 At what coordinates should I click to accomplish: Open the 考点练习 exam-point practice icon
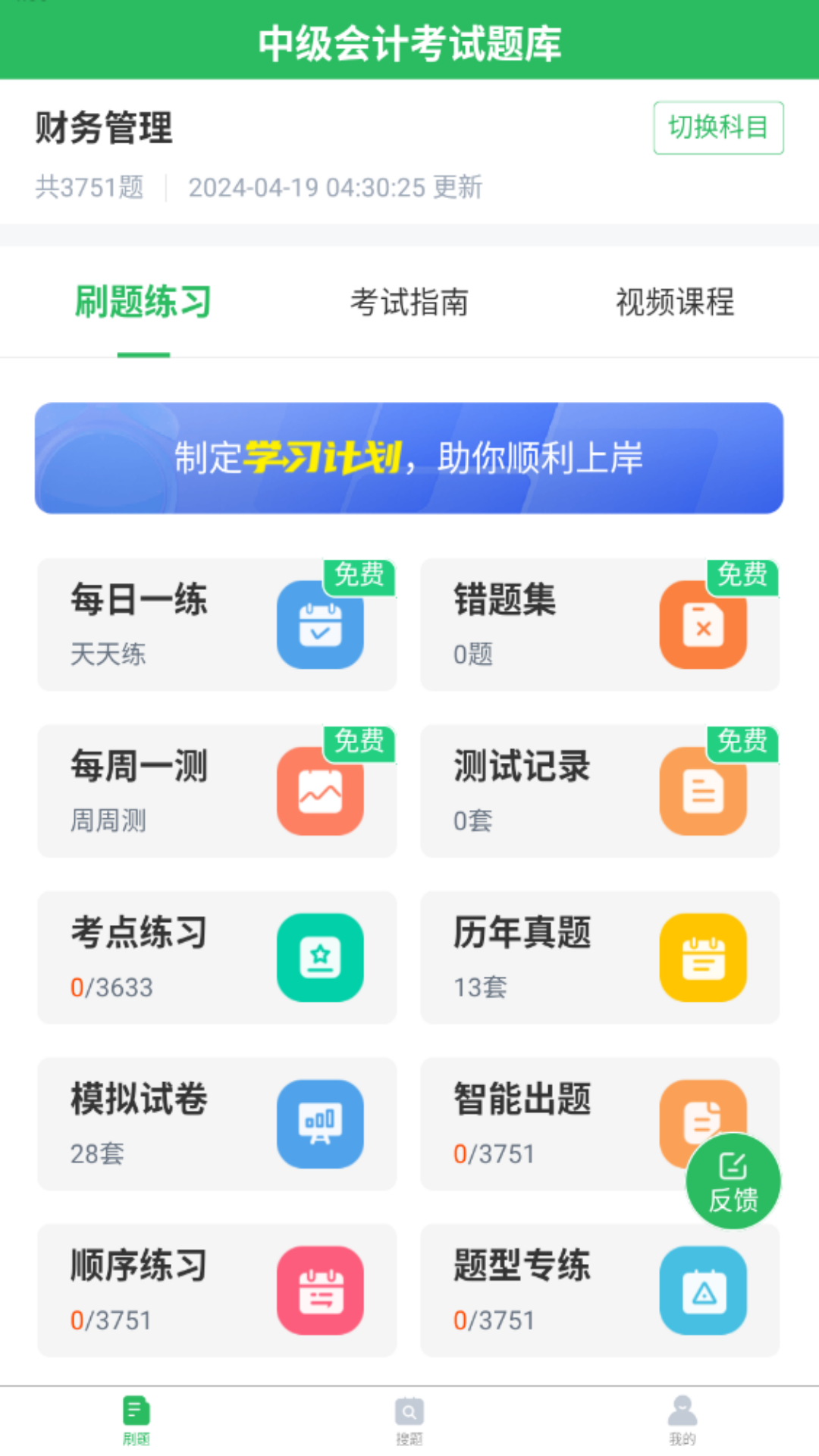pyautogui.click(x=320, y=957)
